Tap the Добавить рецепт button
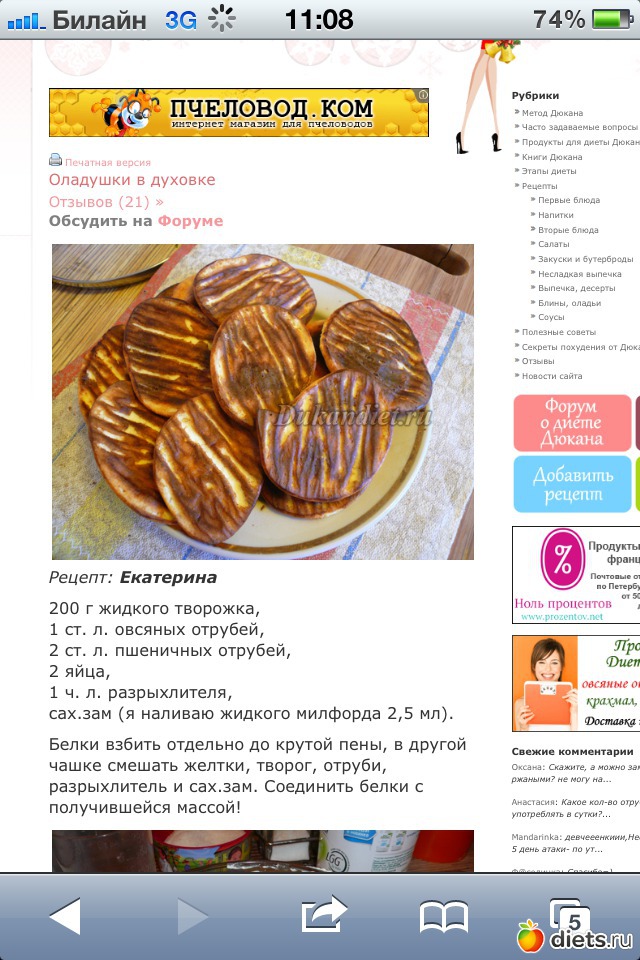The image size is (640, 960). point(572,484)
